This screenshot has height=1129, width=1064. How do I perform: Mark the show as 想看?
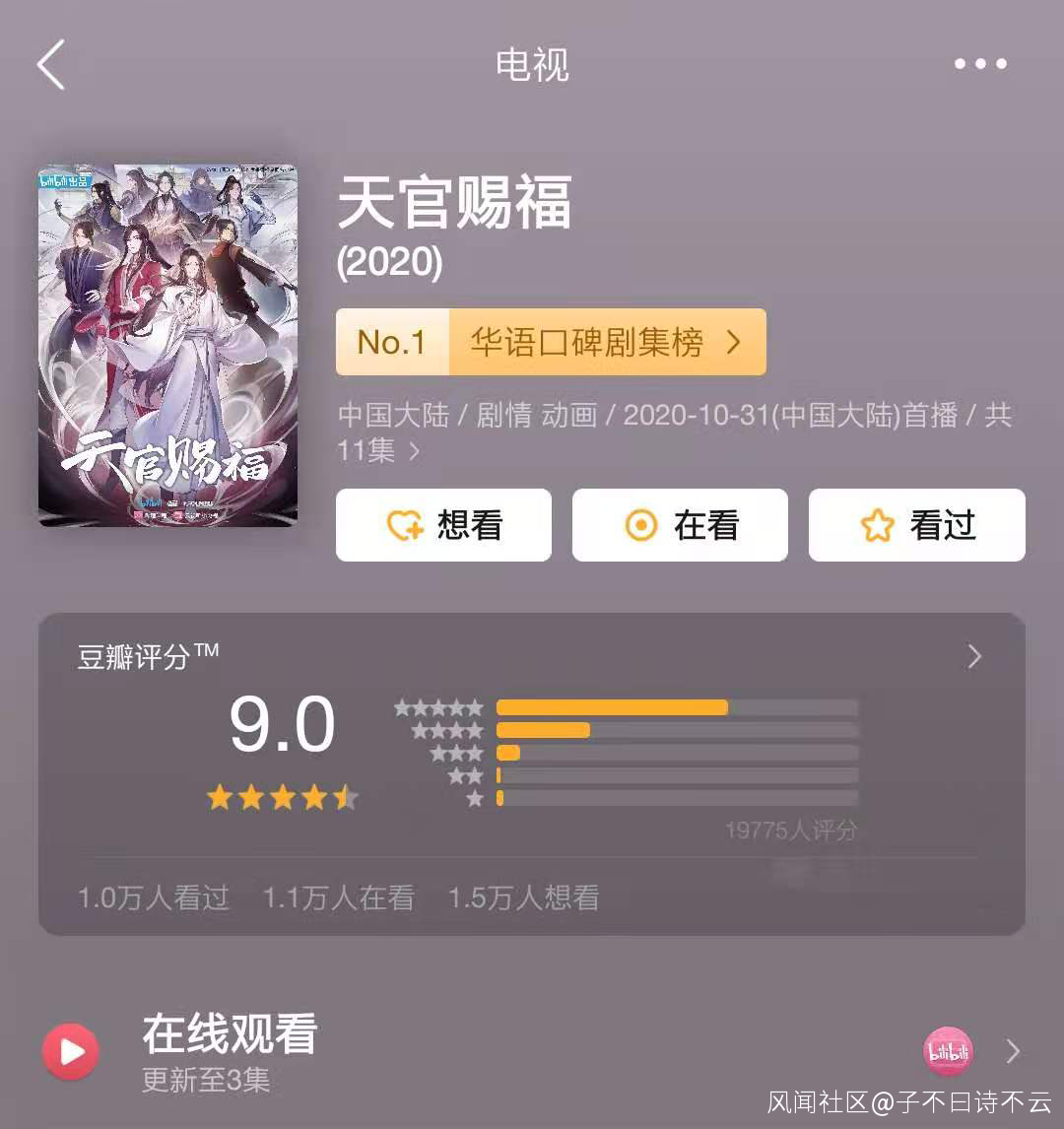tap(443, 525)
